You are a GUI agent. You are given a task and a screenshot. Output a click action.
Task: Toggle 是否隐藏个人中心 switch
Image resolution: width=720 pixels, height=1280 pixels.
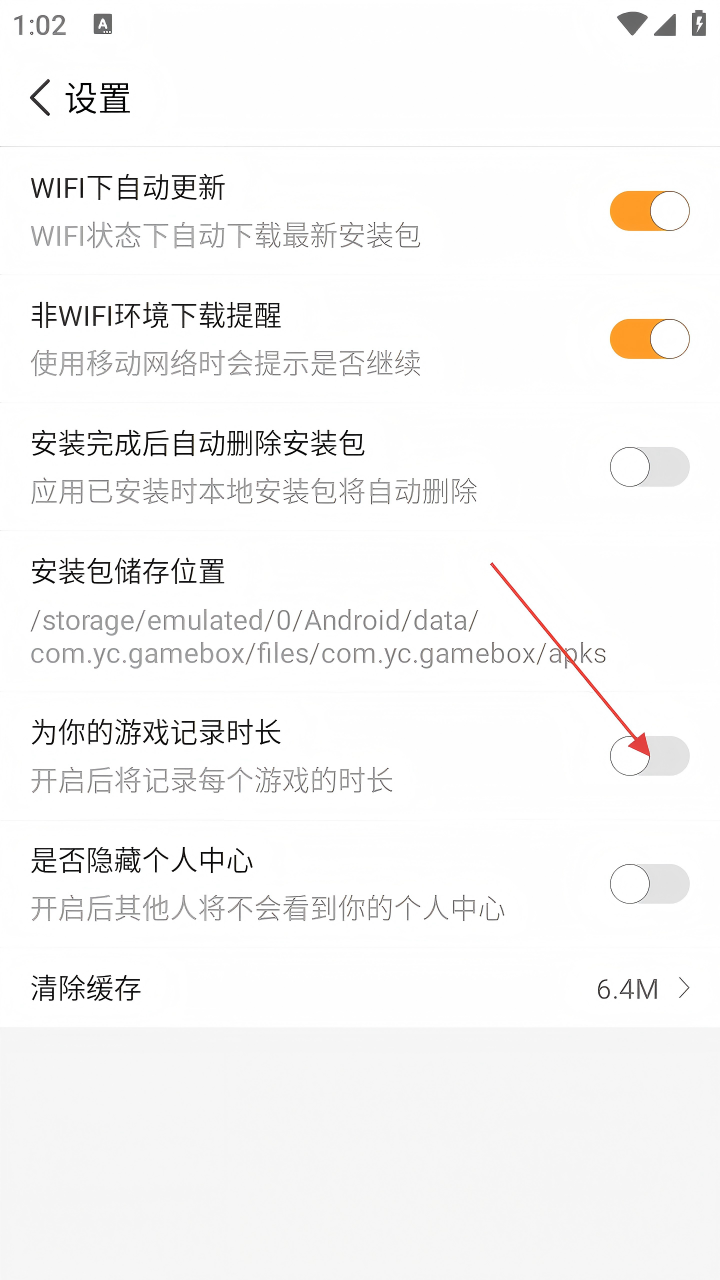click(x=649, y=884)
